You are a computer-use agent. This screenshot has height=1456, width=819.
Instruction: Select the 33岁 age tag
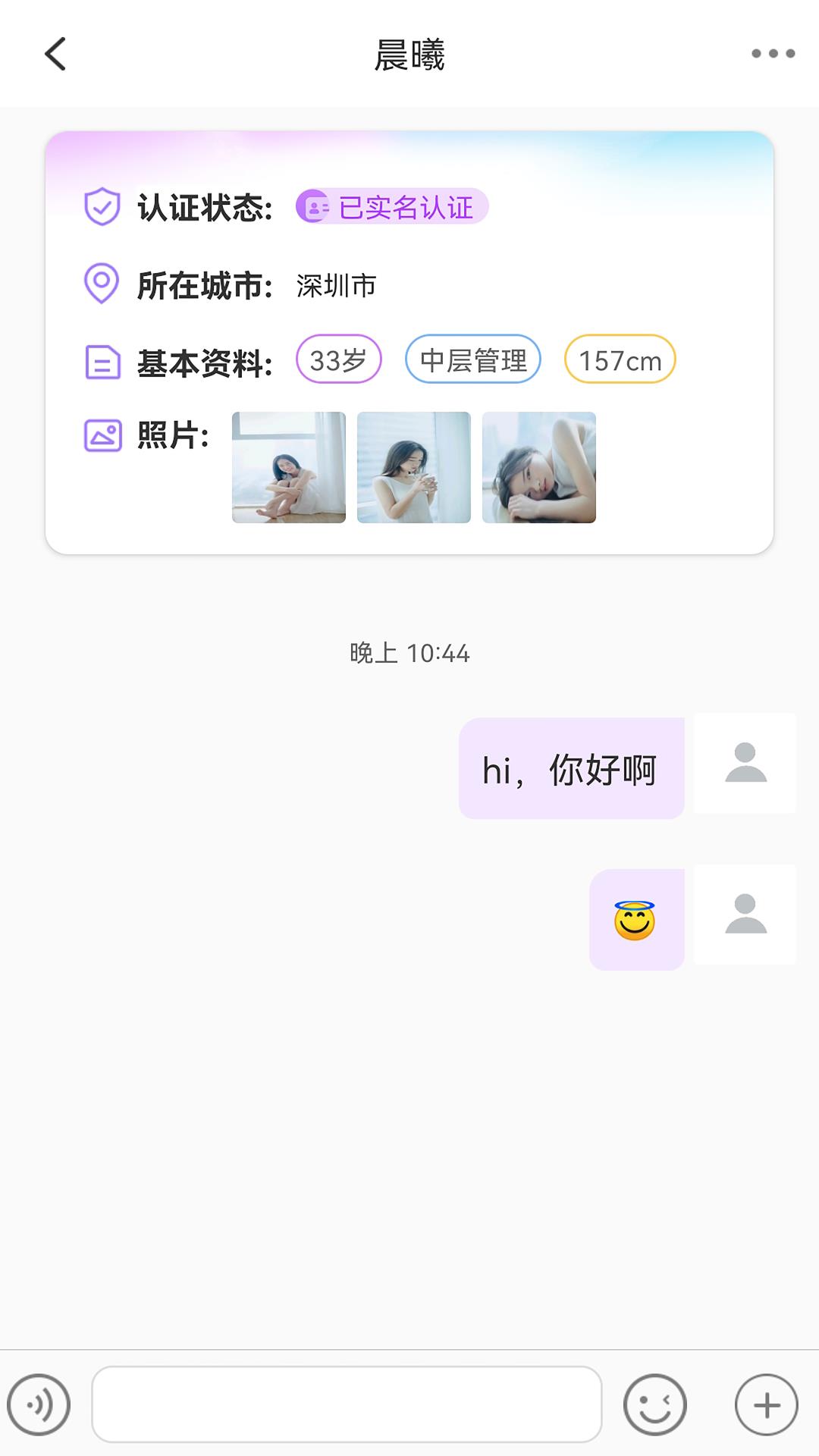(x=338, y=360)
